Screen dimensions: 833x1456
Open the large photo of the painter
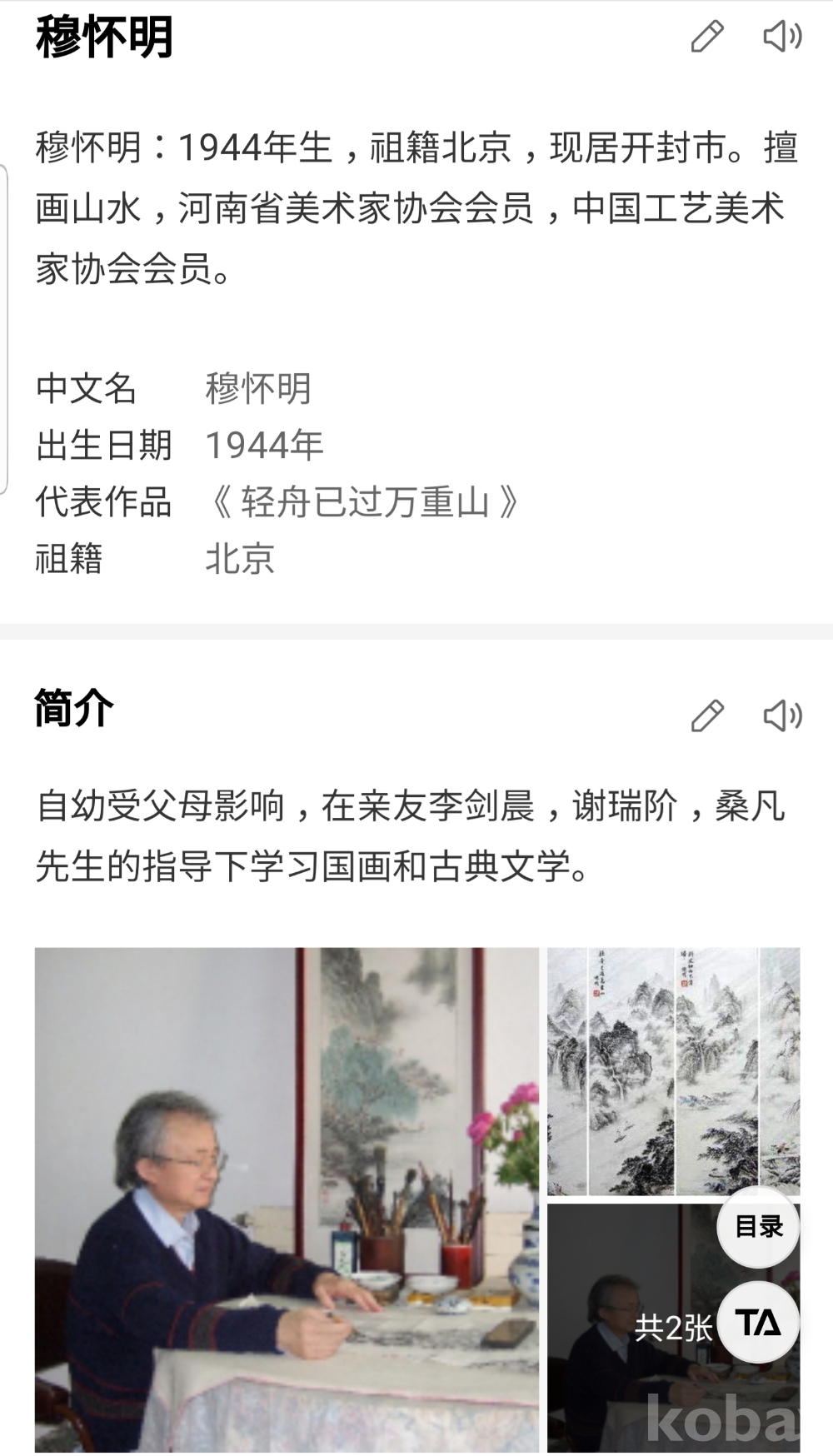coord(287,1199)
